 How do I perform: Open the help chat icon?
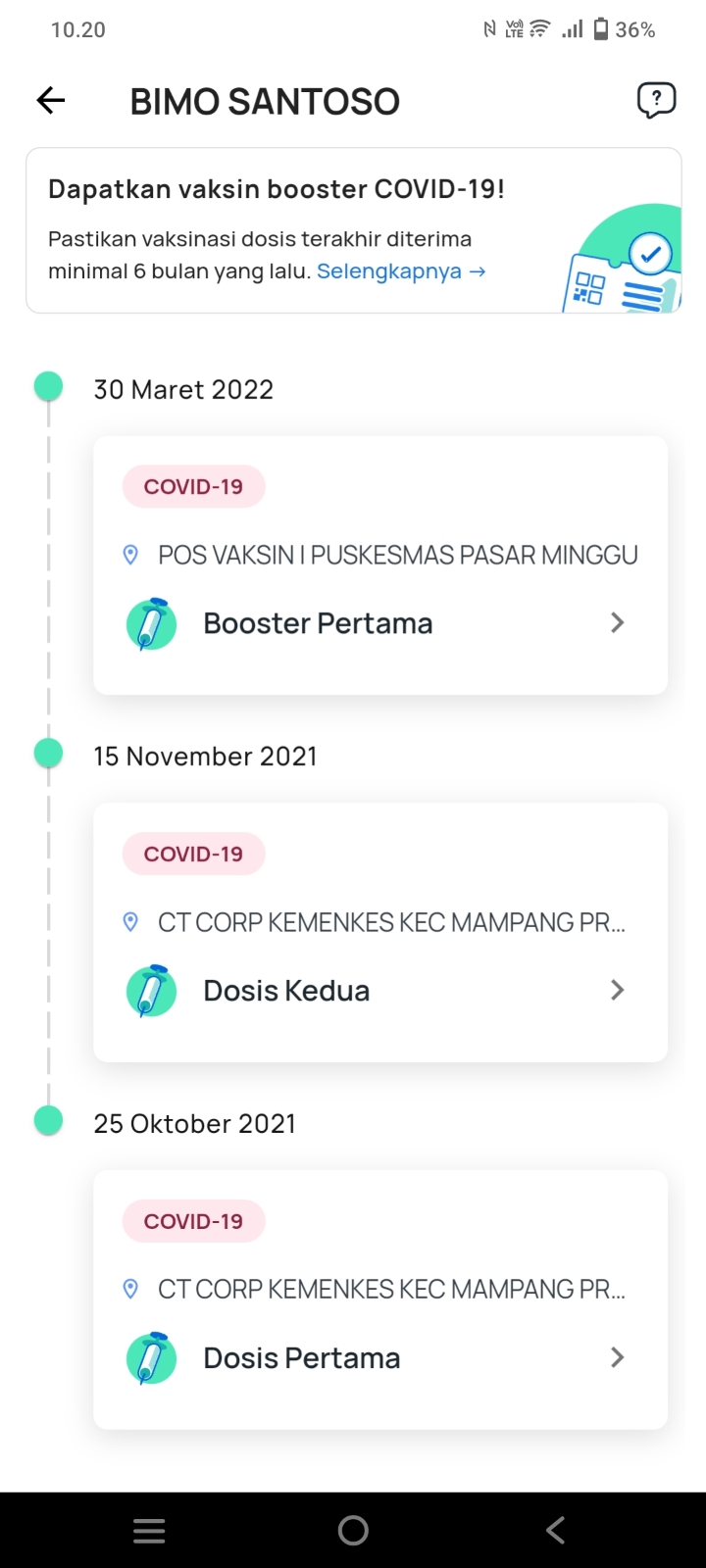[x=656, y=100]
